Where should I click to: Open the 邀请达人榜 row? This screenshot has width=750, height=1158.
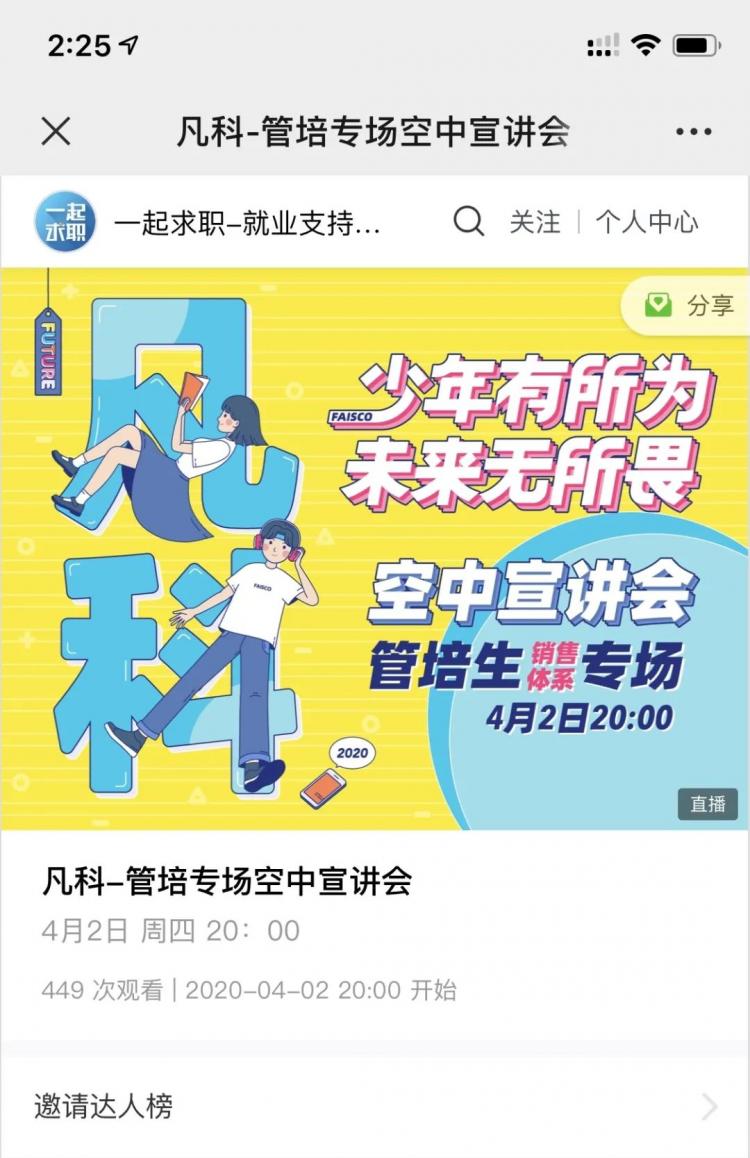[x=375, y=1106]
